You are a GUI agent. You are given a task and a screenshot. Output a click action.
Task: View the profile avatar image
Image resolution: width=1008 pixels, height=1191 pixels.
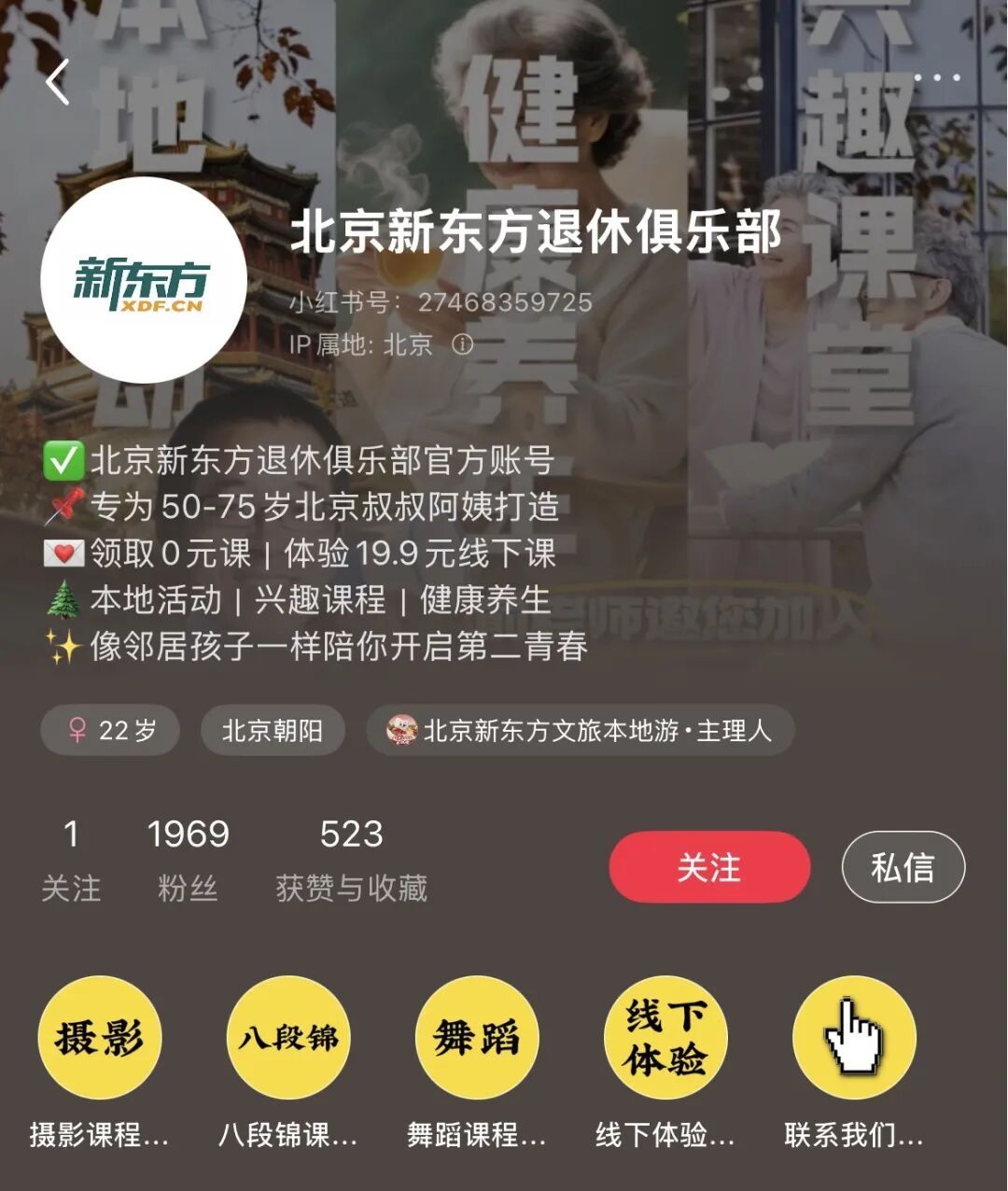point(143,280)
